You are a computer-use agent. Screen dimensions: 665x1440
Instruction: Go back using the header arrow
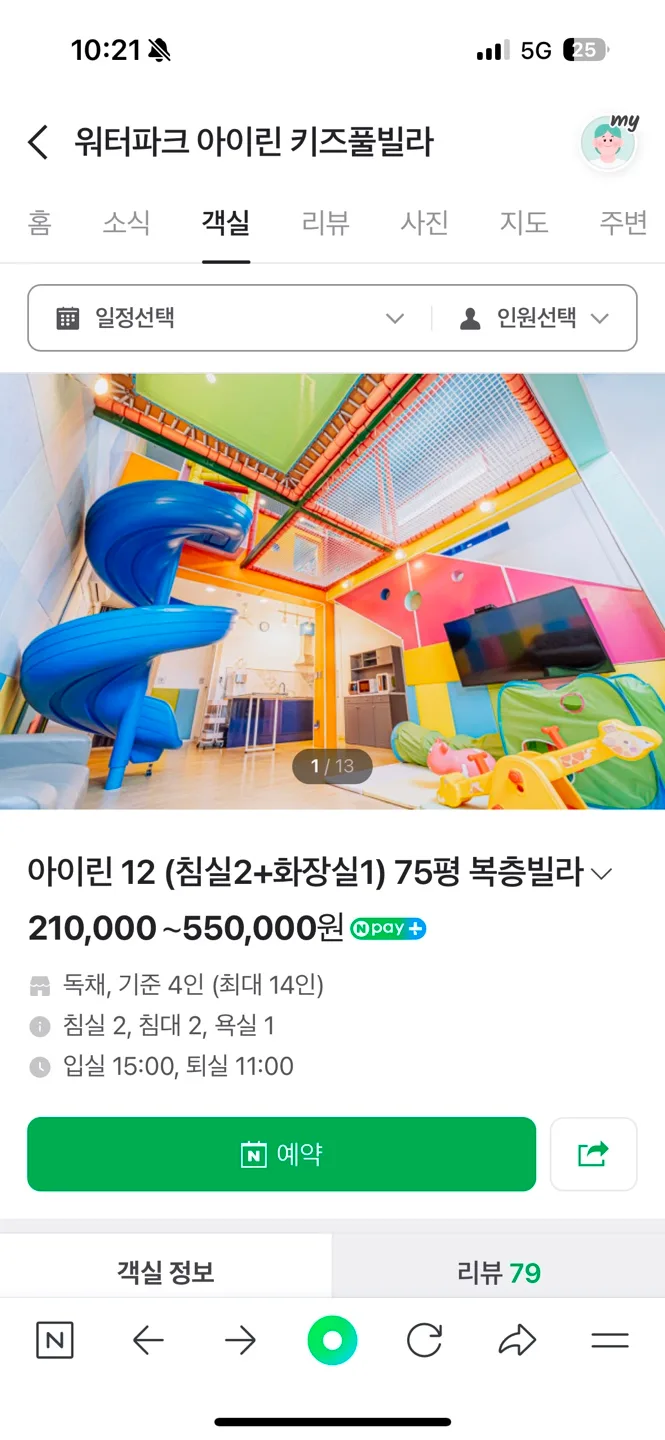37,142
